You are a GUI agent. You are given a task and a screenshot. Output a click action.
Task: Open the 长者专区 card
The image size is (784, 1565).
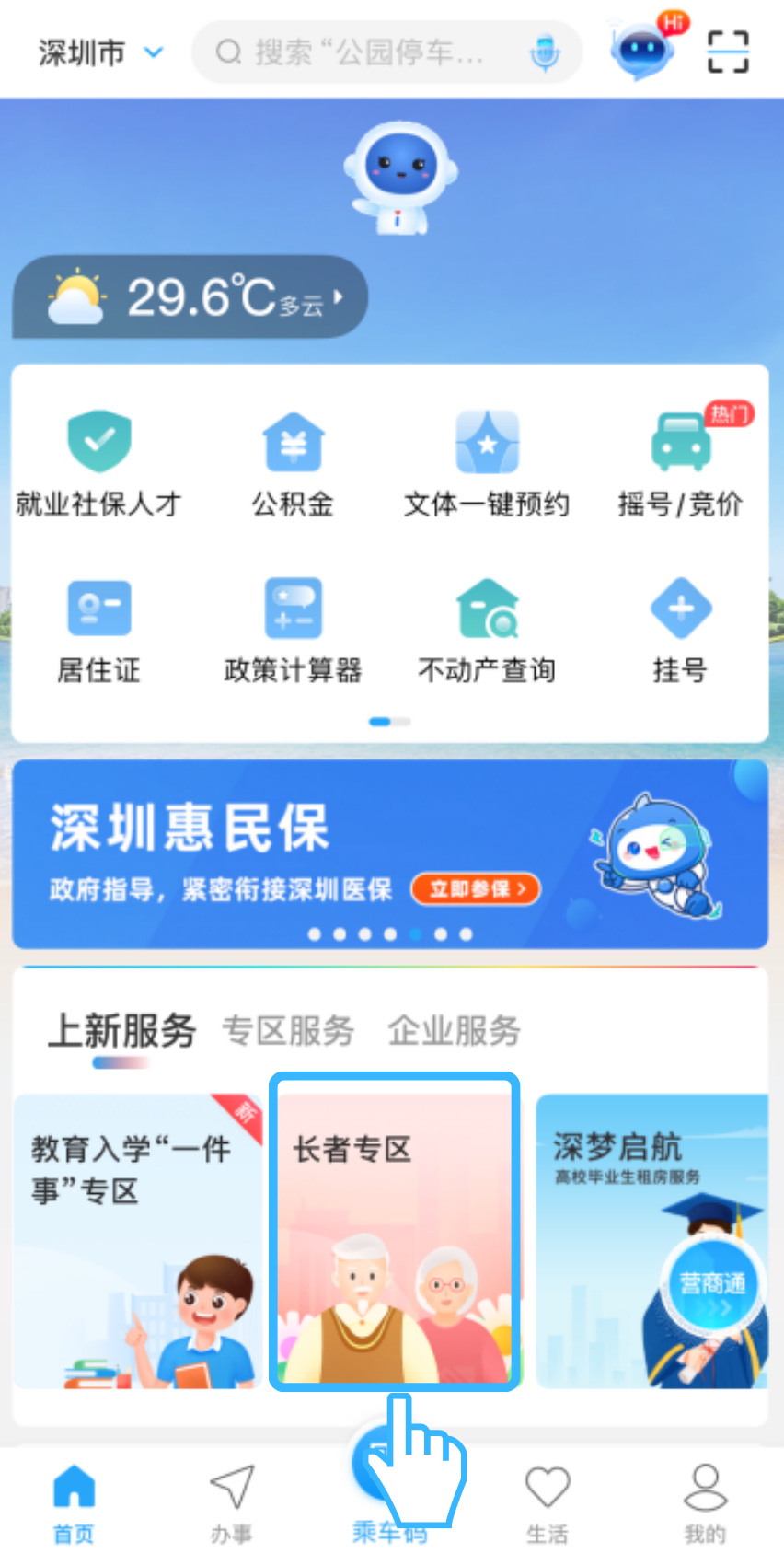(394, 1234)
